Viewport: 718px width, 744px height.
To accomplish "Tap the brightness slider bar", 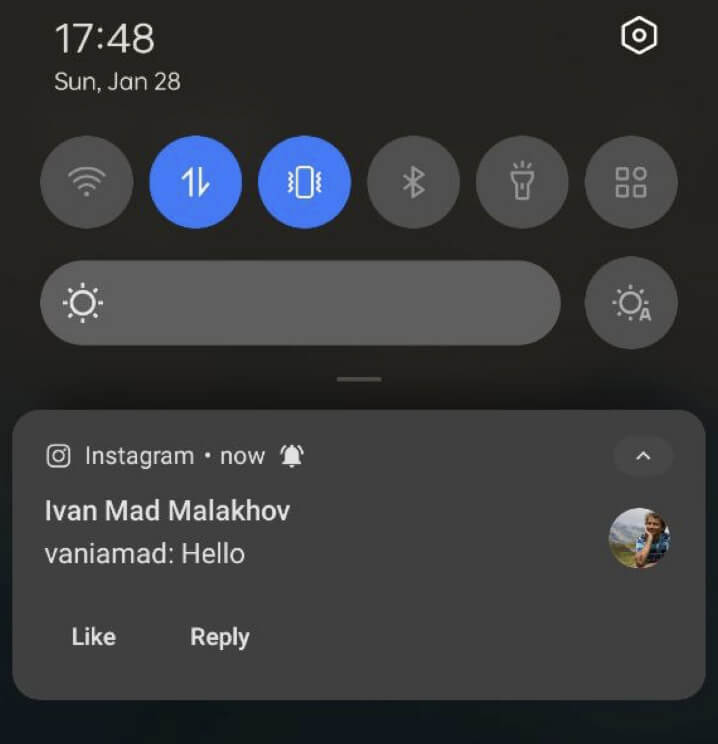I will click(300, 303).
